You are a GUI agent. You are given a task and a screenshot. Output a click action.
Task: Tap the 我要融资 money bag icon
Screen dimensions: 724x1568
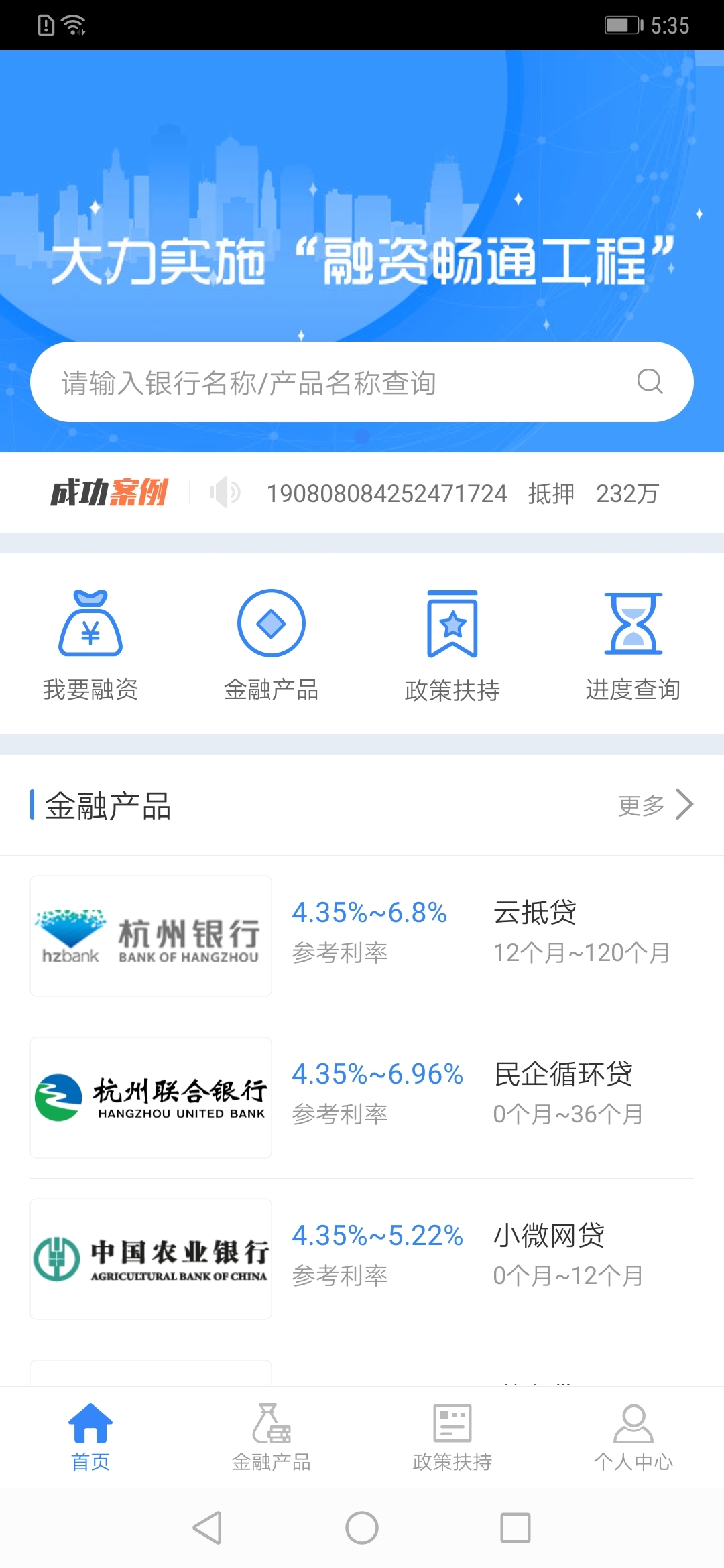click(x=92, y=627)
